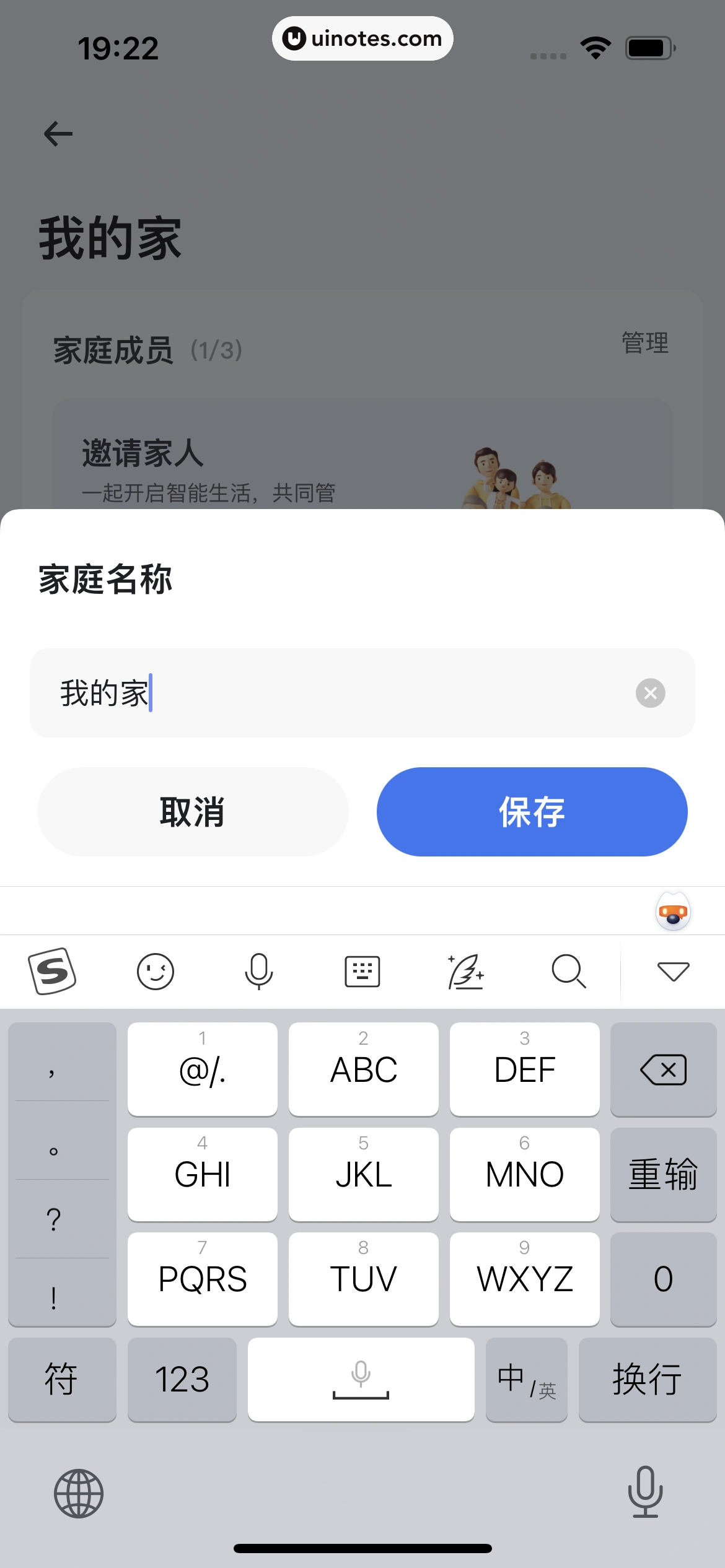Cancel the dialog with 取消
The image size is (725, 1568).
pos(192,812)
